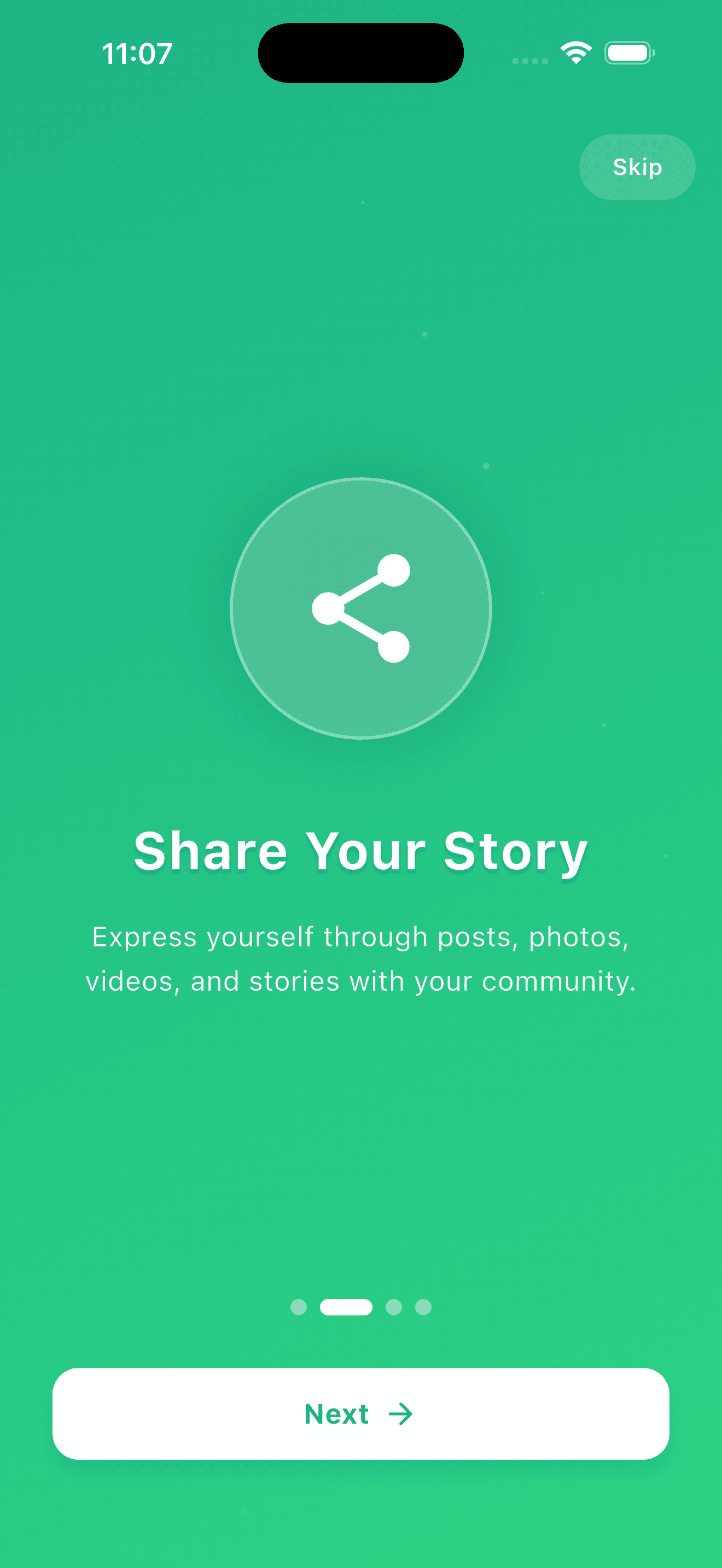
Task: Open the next onboarding page
Action: [x=361, y=1414]
